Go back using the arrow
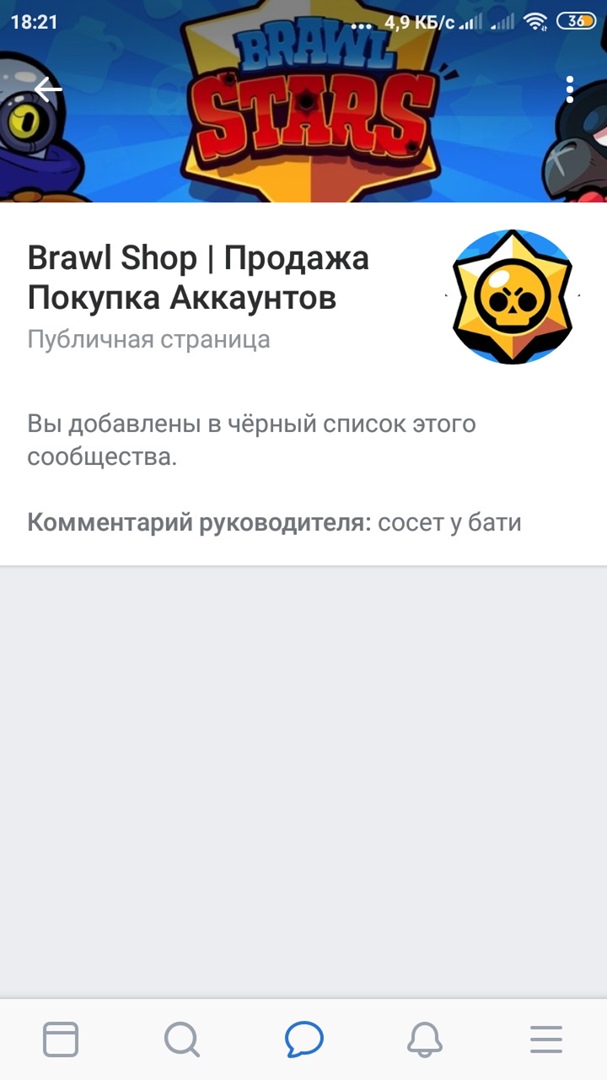 click(47, 90)
